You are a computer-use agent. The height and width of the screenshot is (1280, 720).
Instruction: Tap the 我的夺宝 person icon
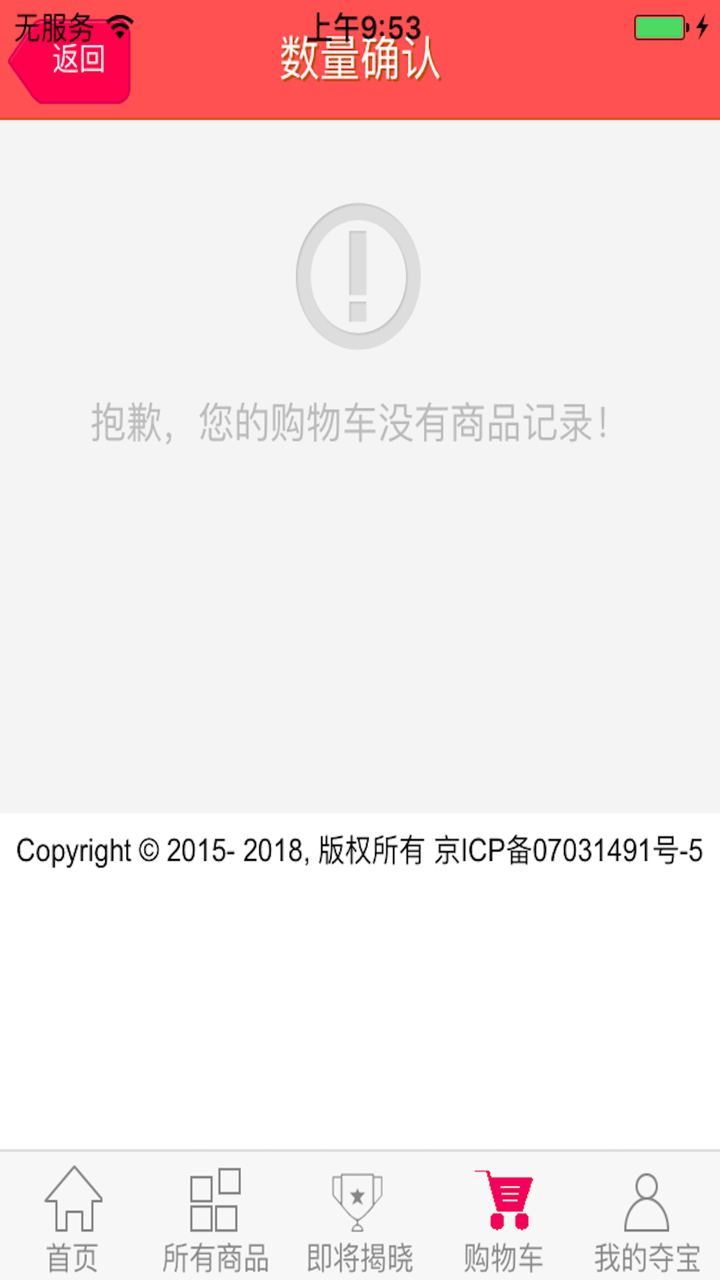(648, 1200)
